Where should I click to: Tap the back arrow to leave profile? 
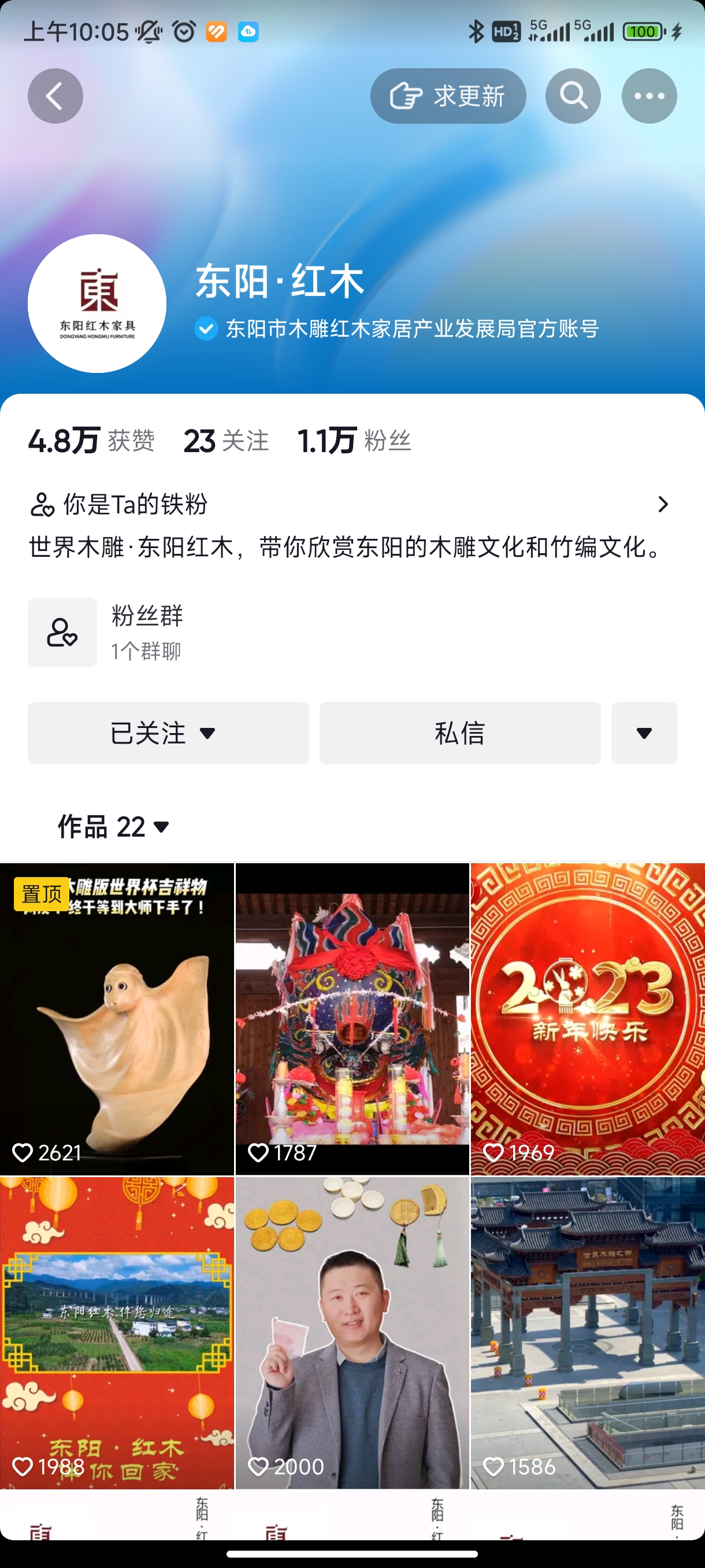[x=55, y=95]
